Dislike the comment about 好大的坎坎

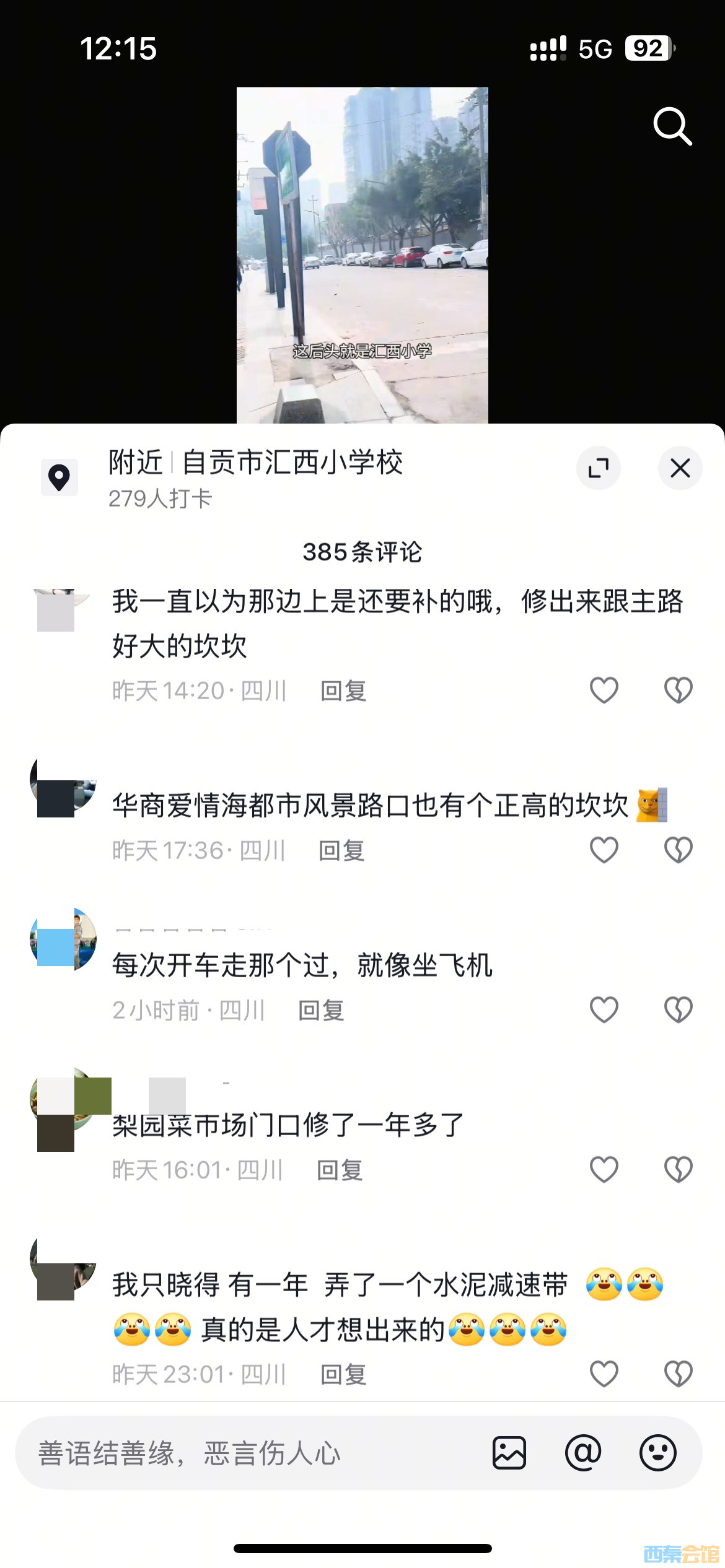[x=678, y=690]
